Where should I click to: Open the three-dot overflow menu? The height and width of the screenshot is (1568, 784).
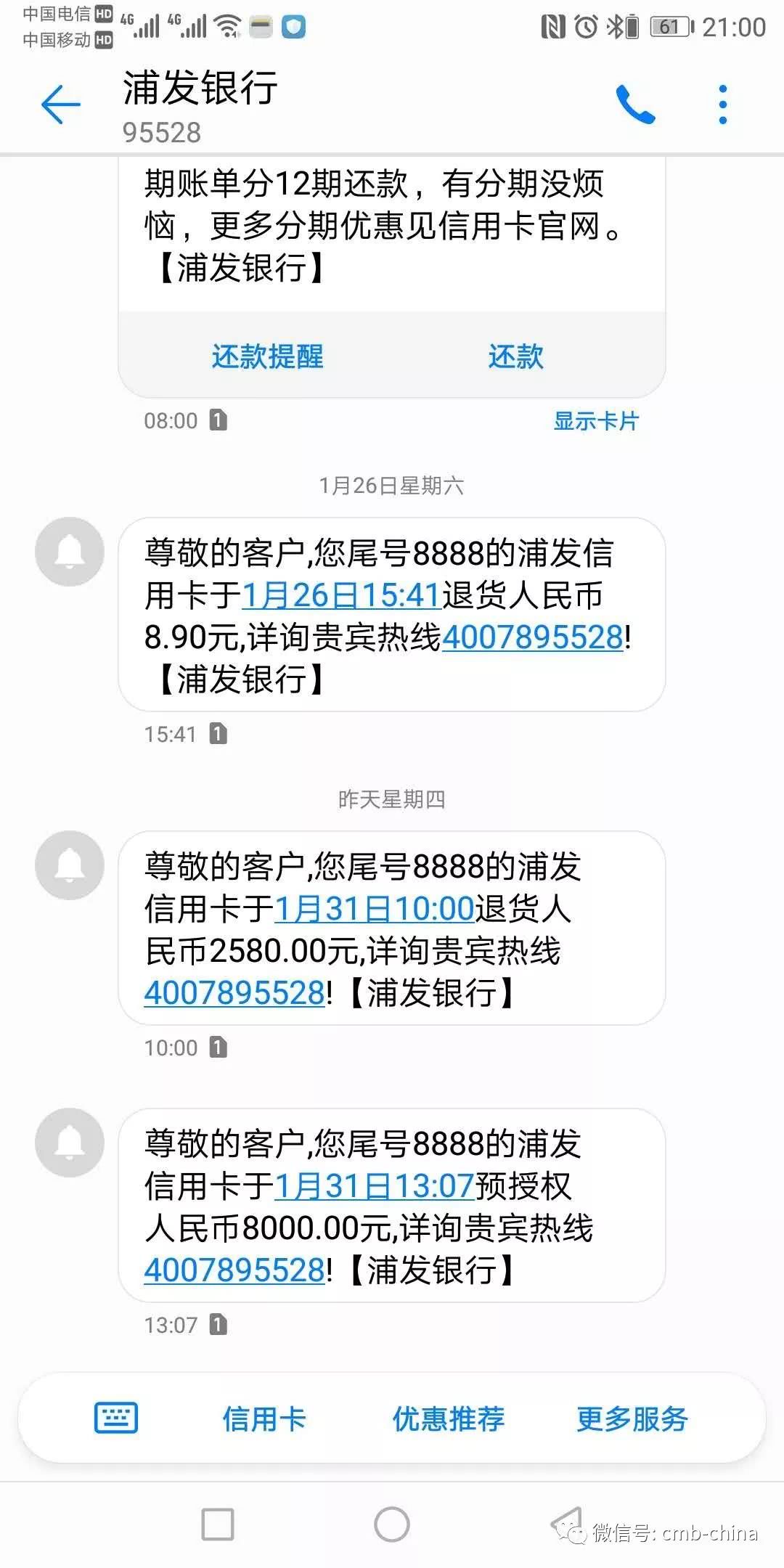(x=722, y=105)
